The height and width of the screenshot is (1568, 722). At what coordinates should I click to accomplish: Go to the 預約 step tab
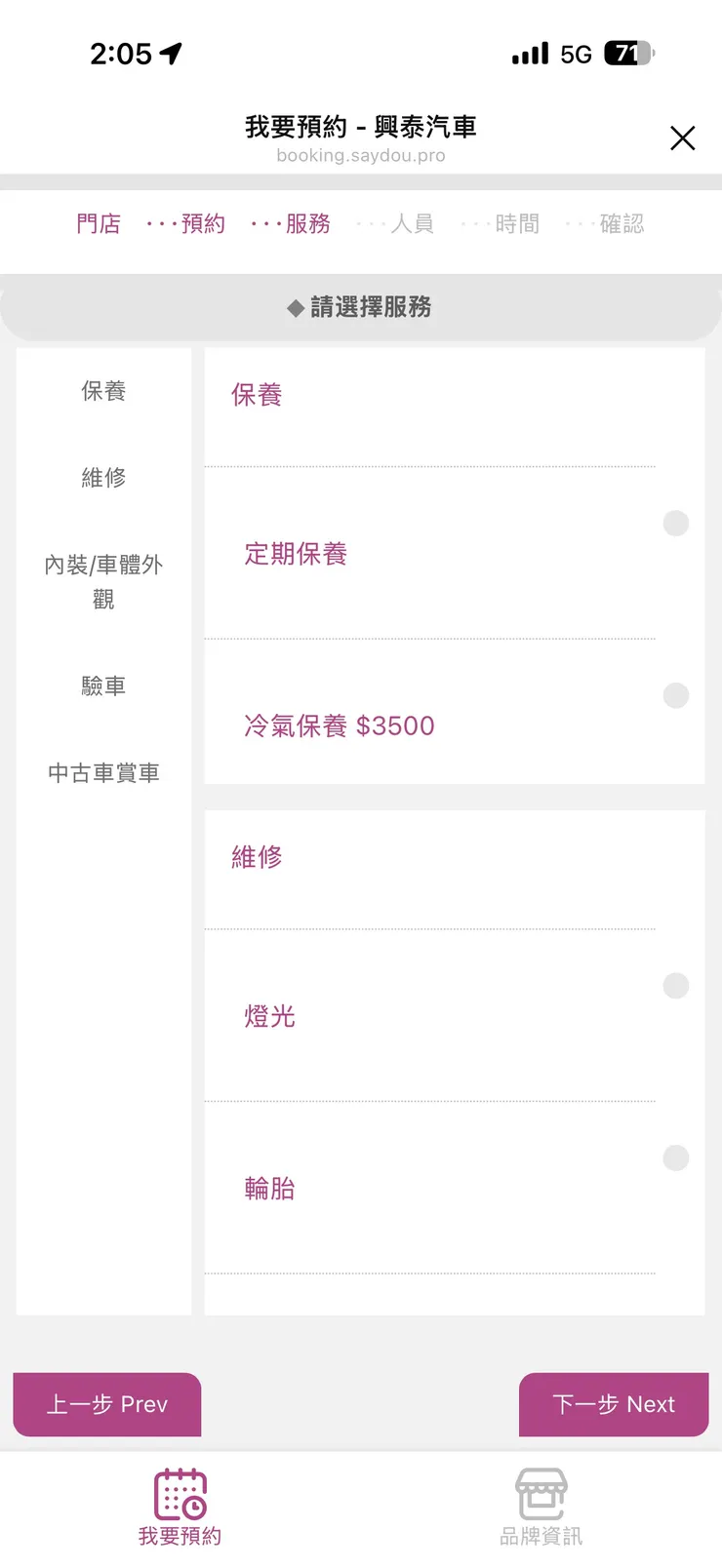(204, 223)
